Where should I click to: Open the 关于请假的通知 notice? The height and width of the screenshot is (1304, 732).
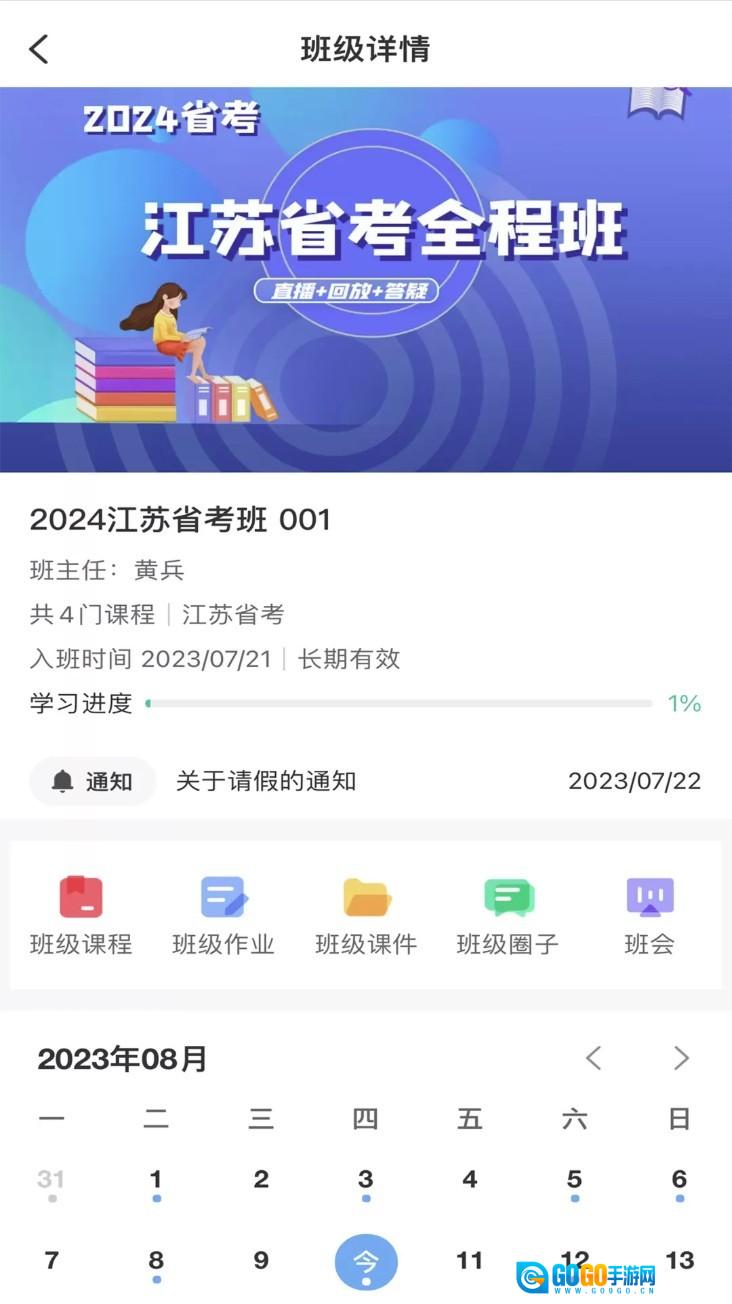coord(266,781)
